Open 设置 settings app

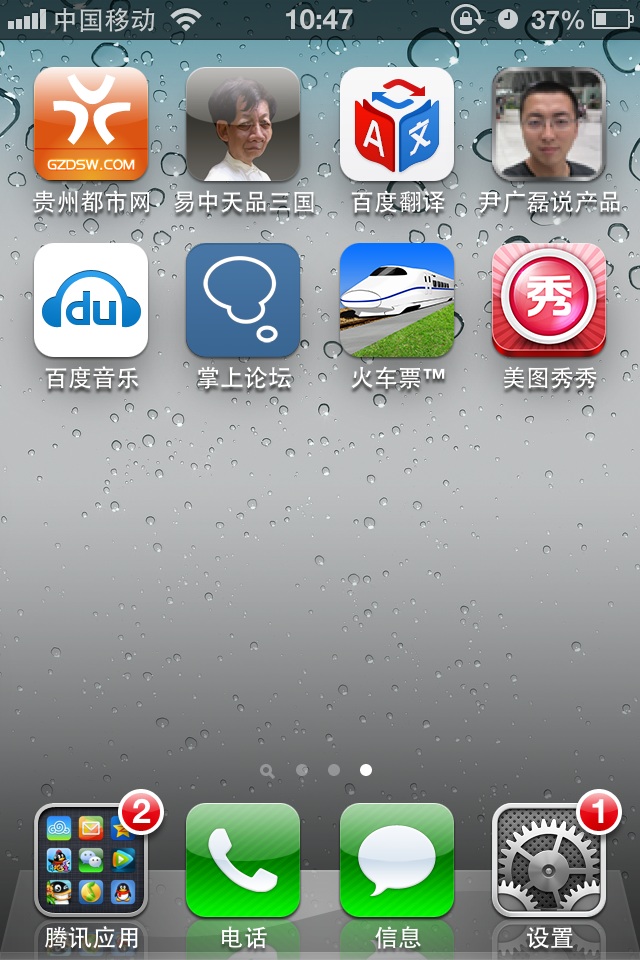(549, 860)
